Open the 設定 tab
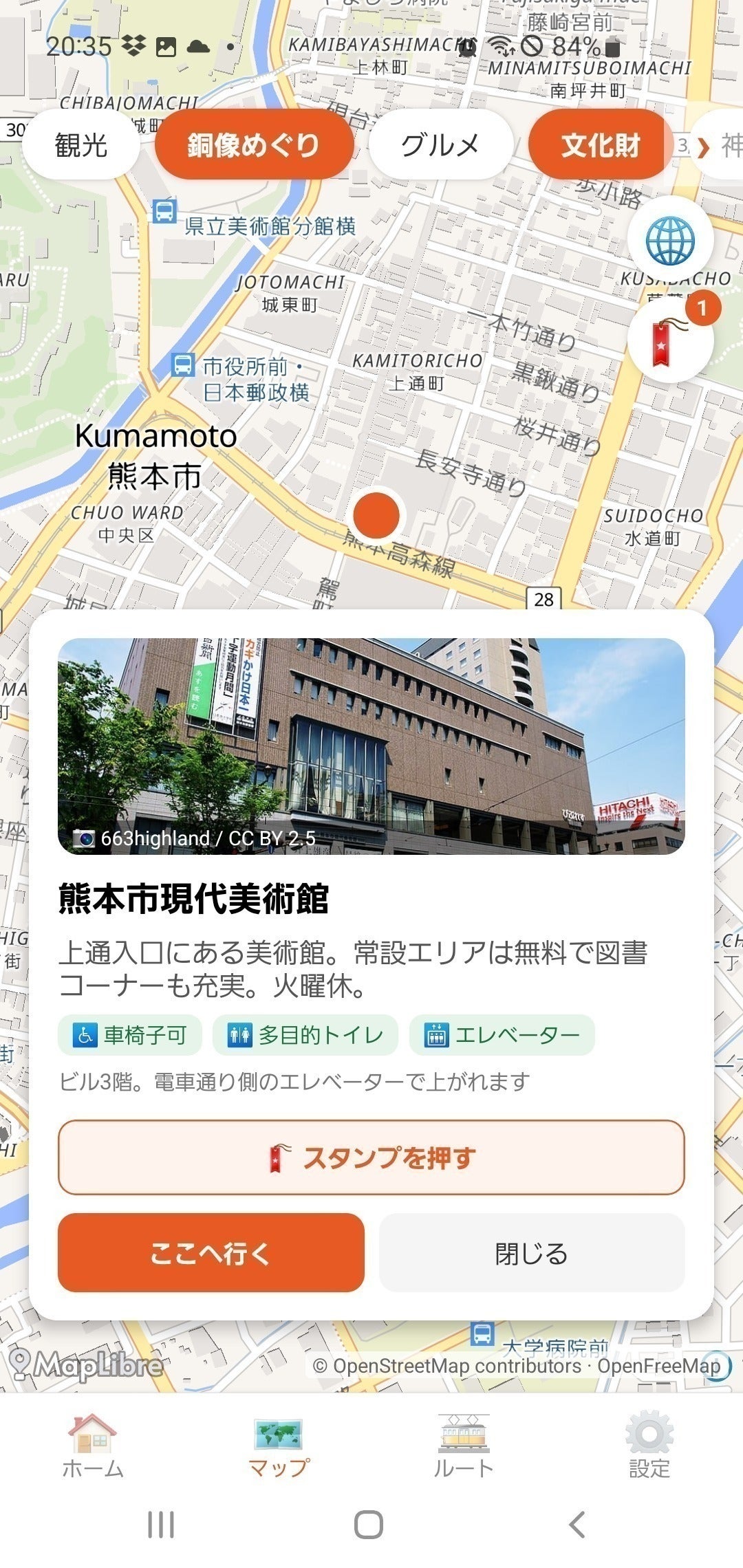The height and width of the screenshot is (1568, 743). click(x=649, y=1446)
